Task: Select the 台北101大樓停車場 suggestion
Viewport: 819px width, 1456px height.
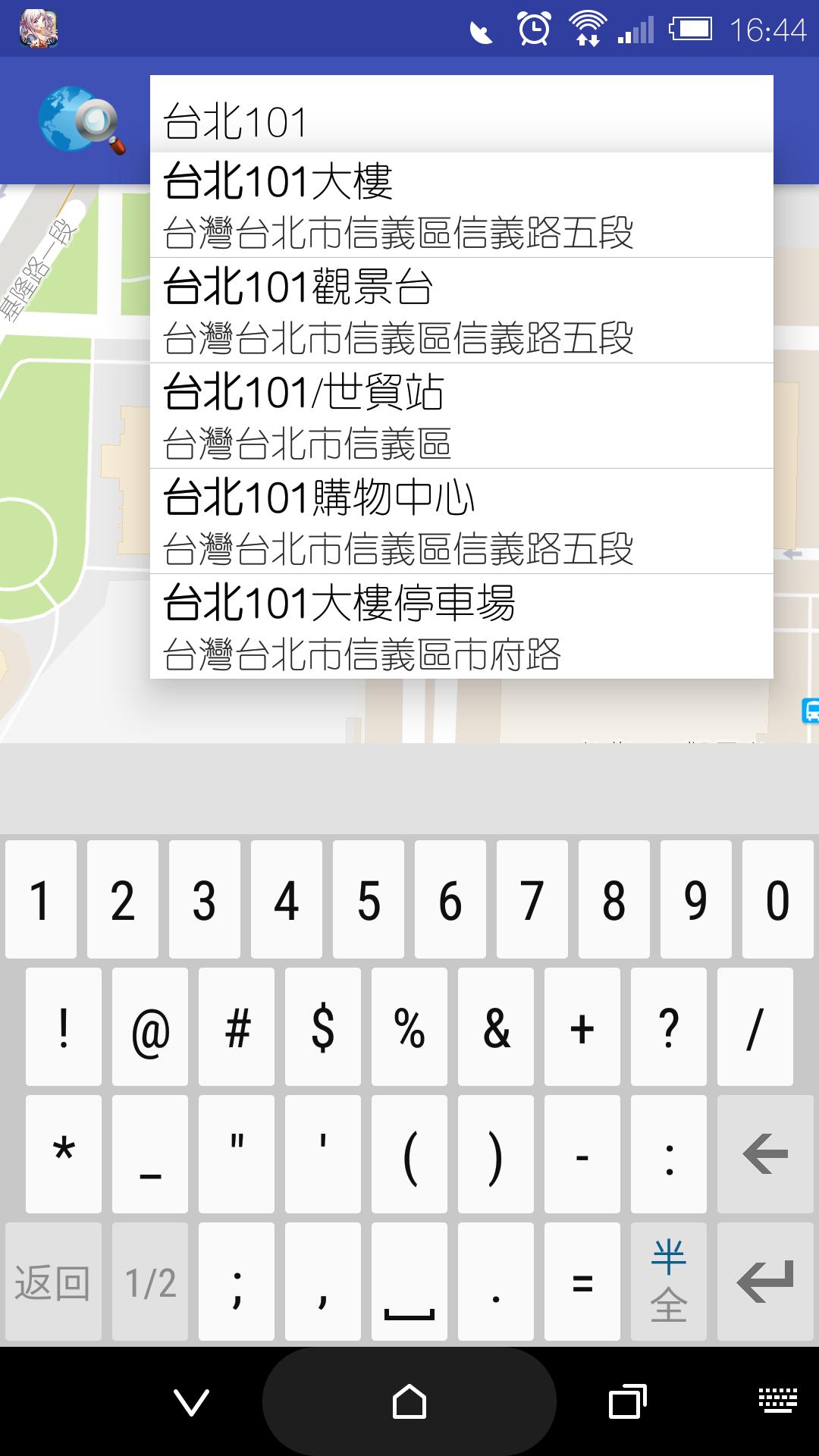Action: [x=461, y=627]
